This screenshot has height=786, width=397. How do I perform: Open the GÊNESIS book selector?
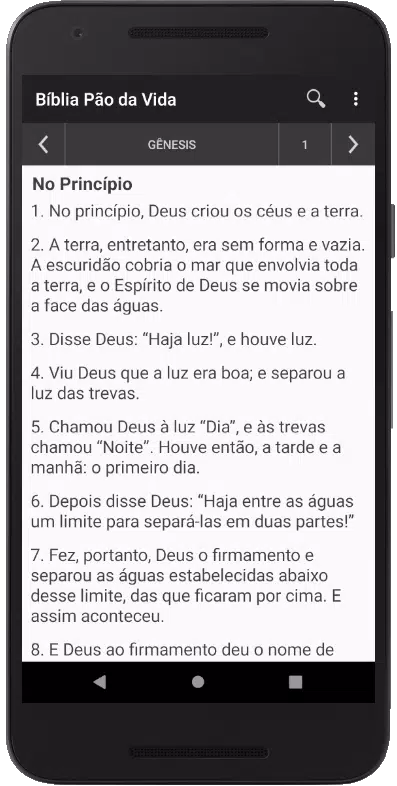tap(171, 145)
